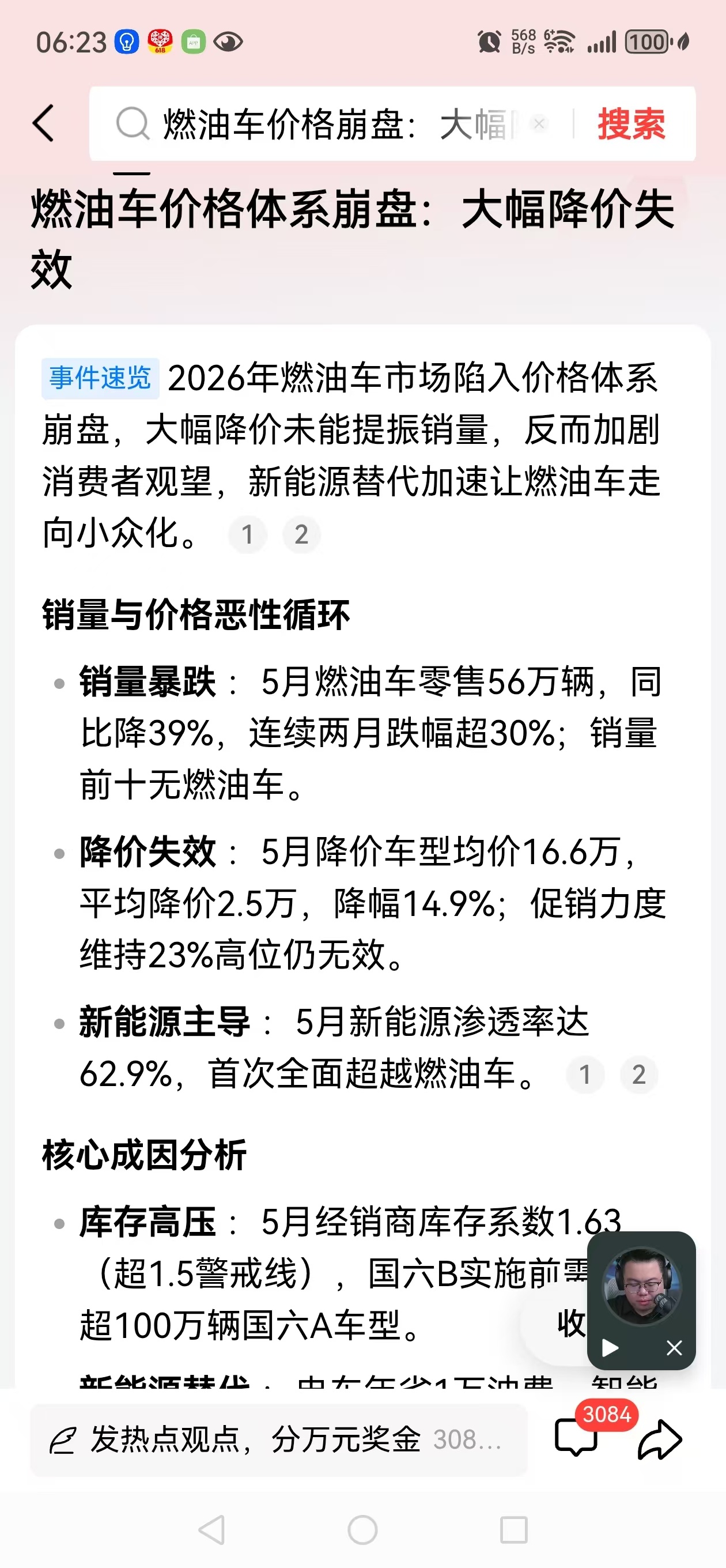Open the comments with 3084 badge
The height and width of the screenshot is (1568, 726).
pos(576,1439)
